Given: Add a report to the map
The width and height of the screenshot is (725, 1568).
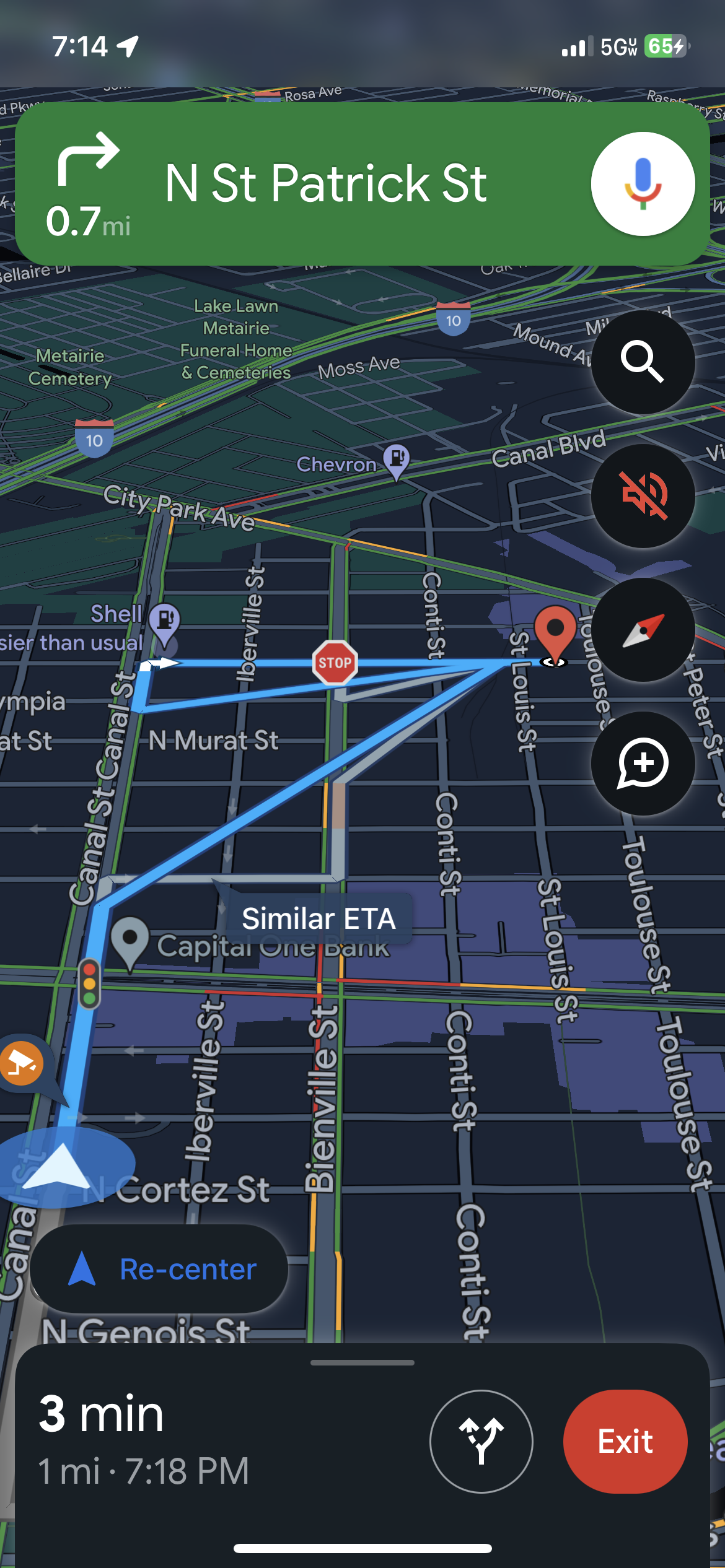Looking at the screenshot, I should click(x=643, y=763).
